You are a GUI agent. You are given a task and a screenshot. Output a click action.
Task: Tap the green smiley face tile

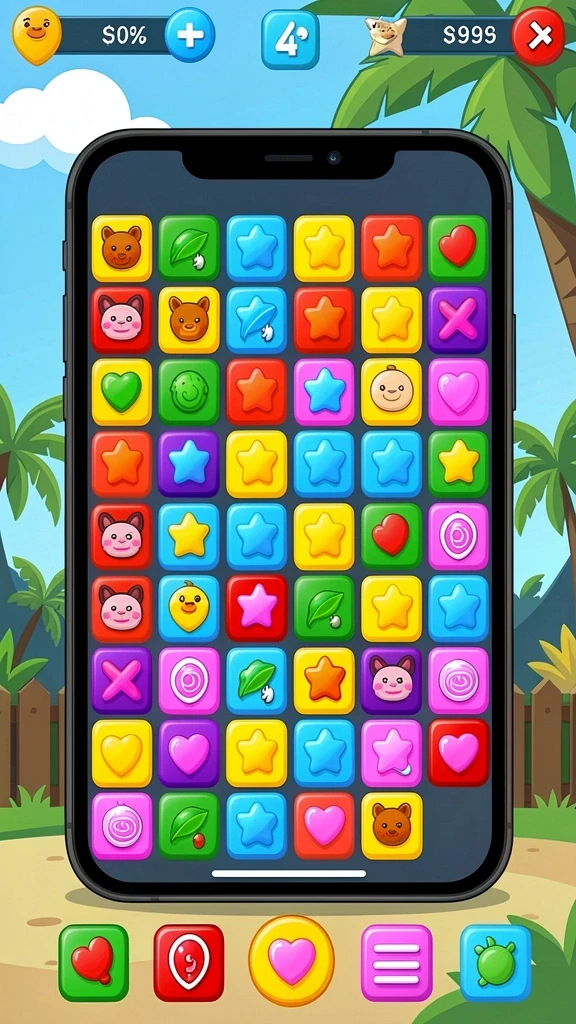[x=189, y=392]
